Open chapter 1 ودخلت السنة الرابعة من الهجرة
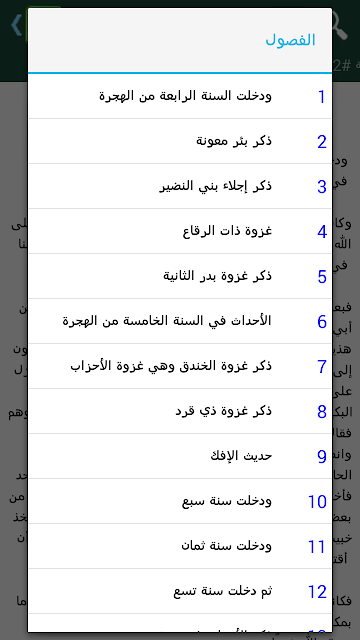Viewport: 360px width, 640px height. 180,96
